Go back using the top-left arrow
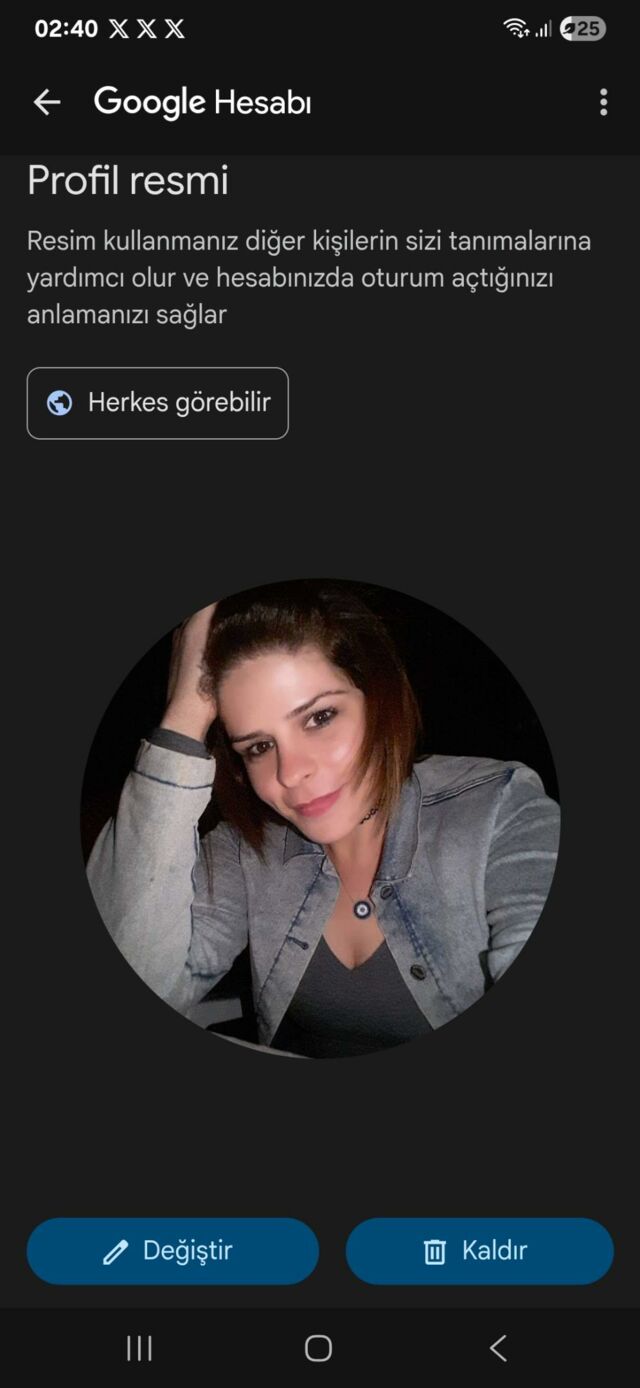 point(47,102)
